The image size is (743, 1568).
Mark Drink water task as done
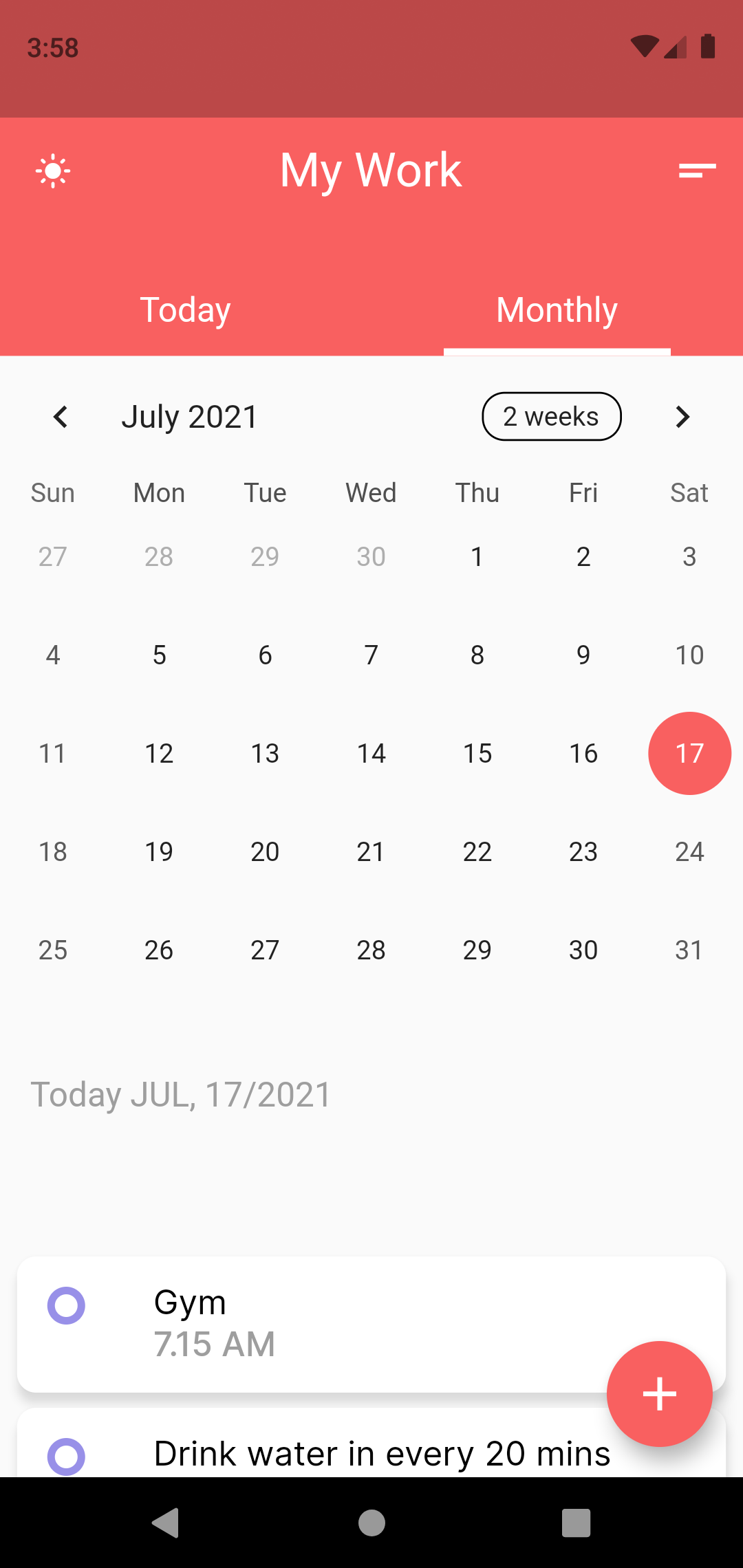click(x=66, y=1455)
